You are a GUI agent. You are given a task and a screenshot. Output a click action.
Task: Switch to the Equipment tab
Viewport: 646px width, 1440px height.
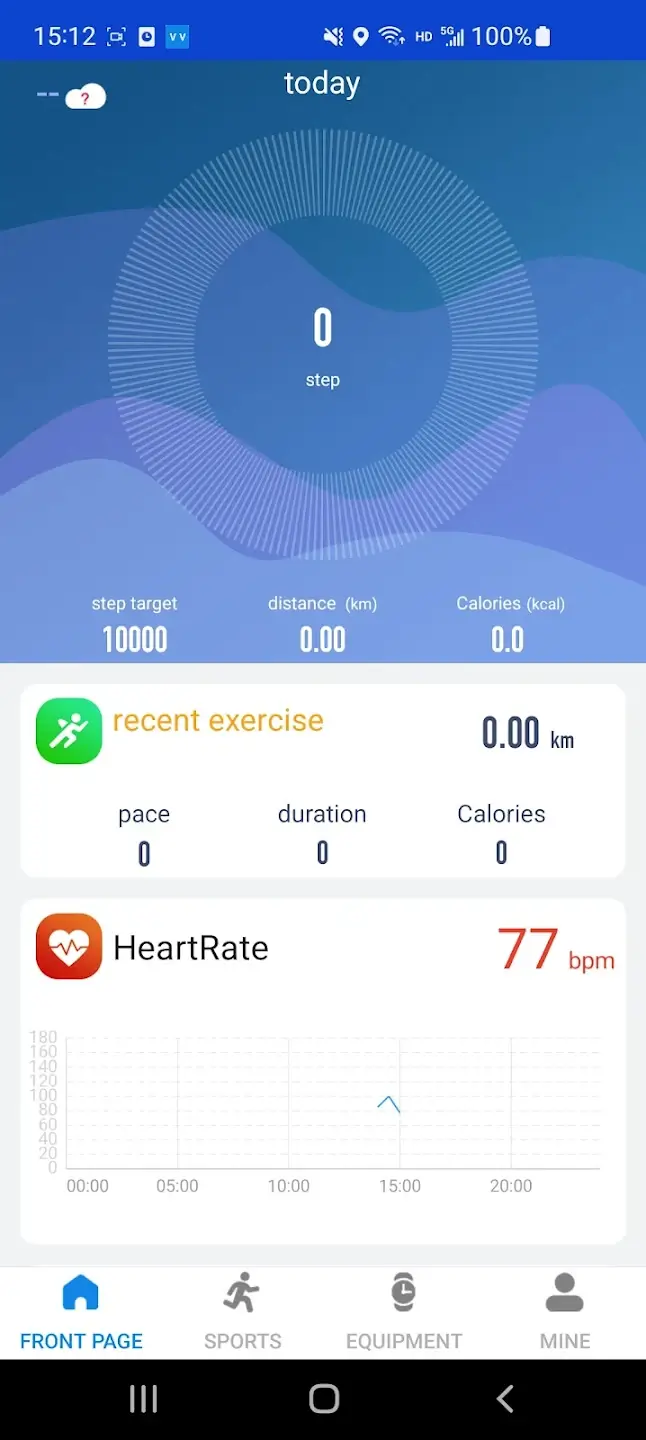pyautogui.click(x=403, y=1312)
